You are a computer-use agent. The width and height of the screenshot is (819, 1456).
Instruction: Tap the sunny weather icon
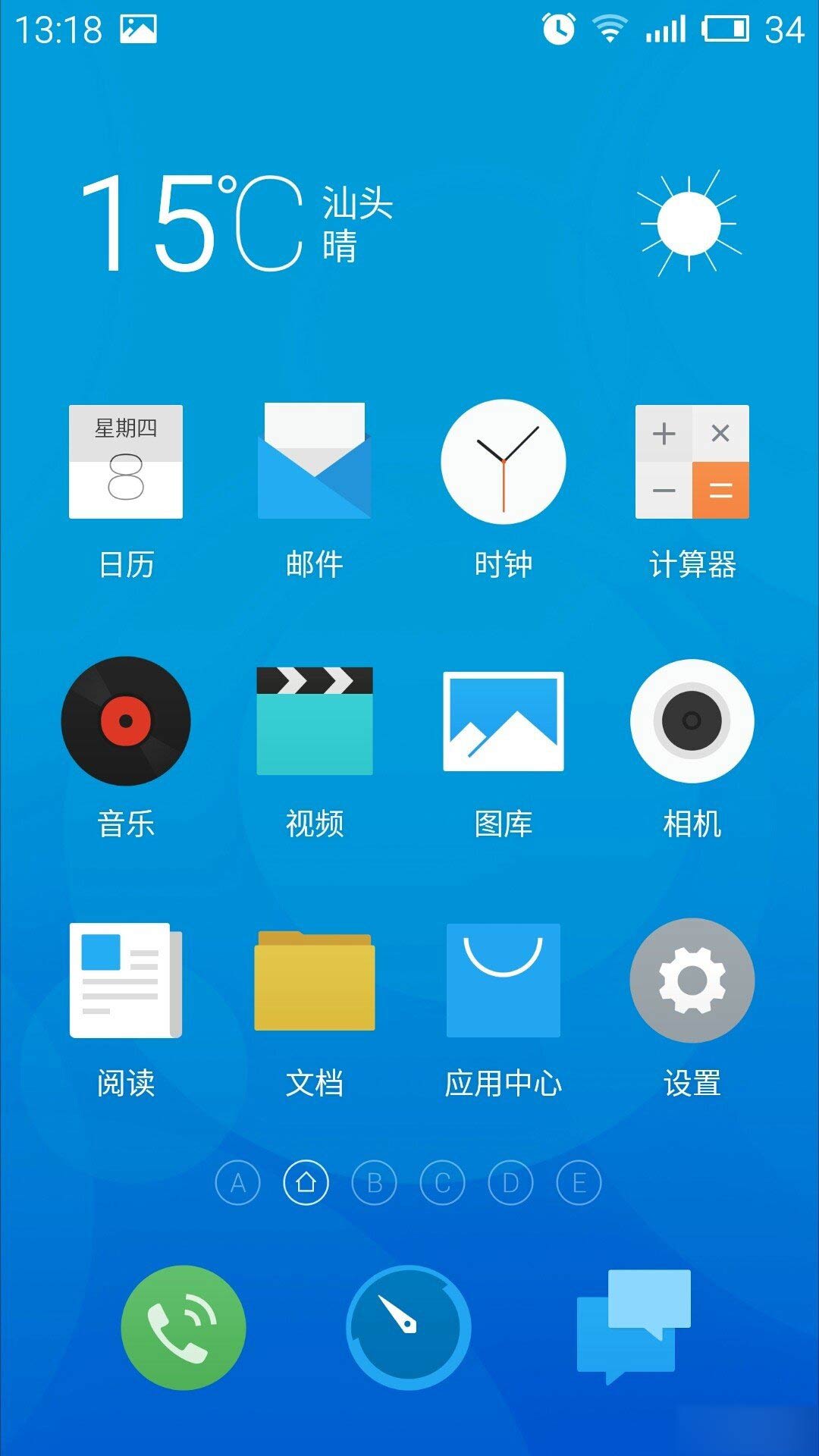point(690,224)
